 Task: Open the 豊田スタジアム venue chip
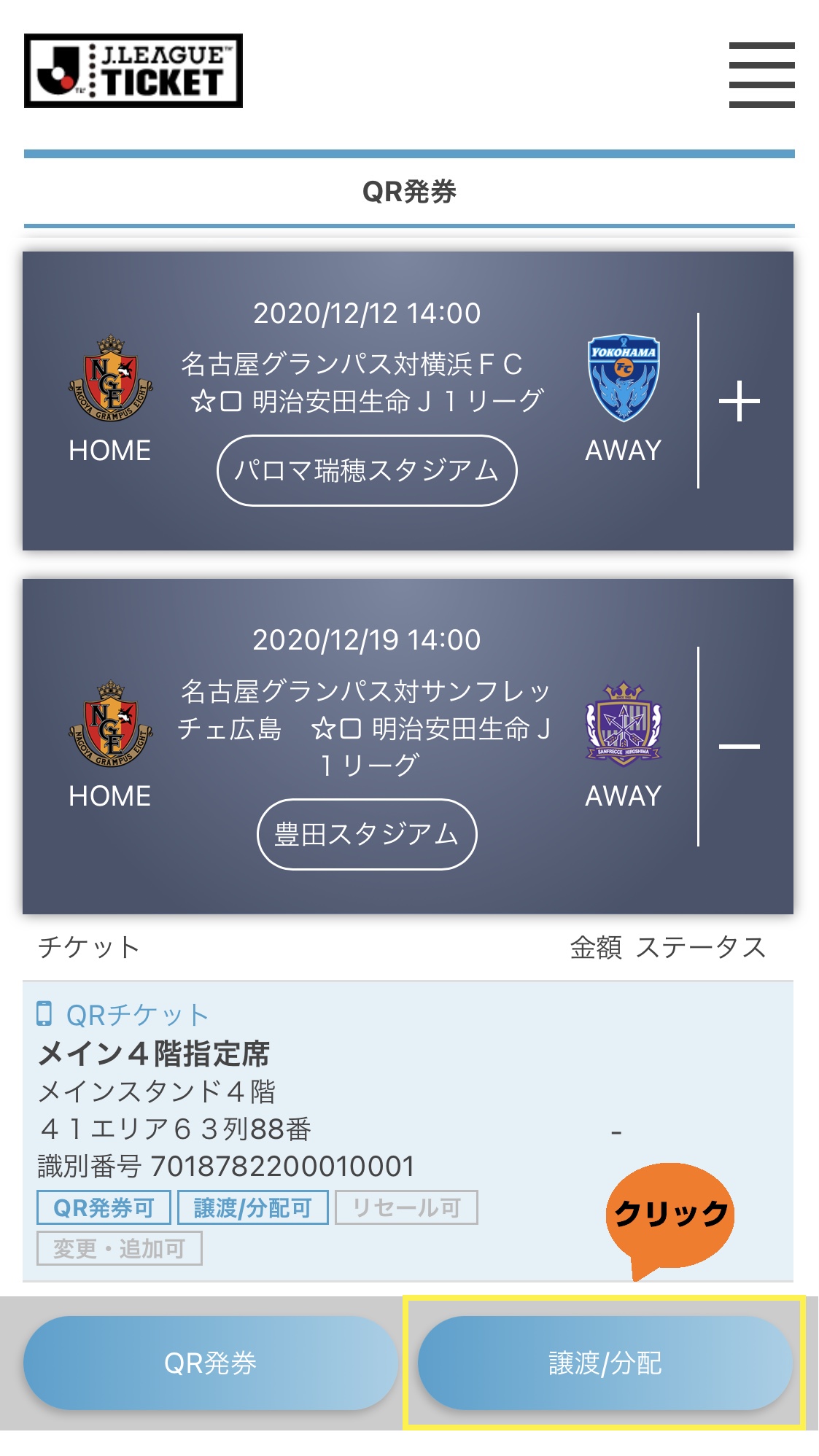point(367,834)
